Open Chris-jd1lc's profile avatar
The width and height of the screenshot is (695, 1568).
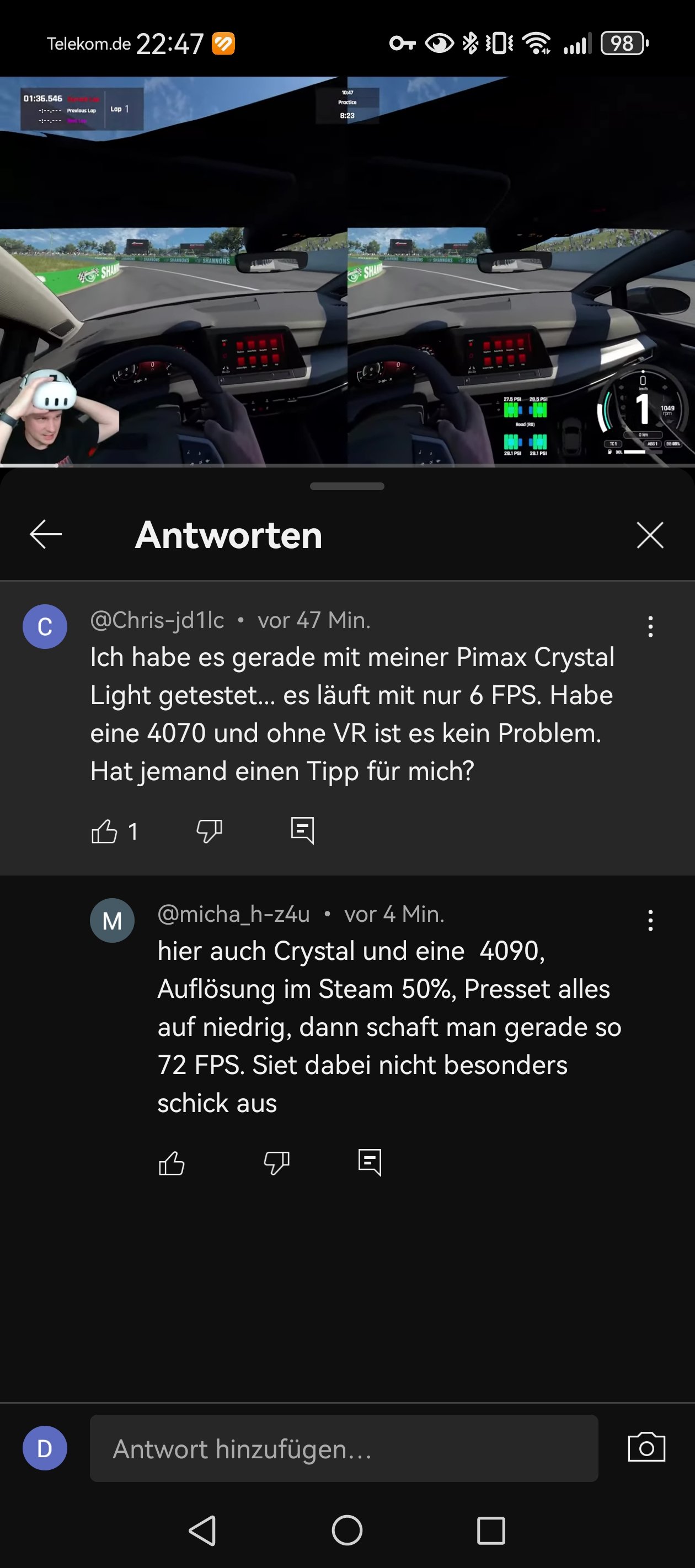[45, 626]
